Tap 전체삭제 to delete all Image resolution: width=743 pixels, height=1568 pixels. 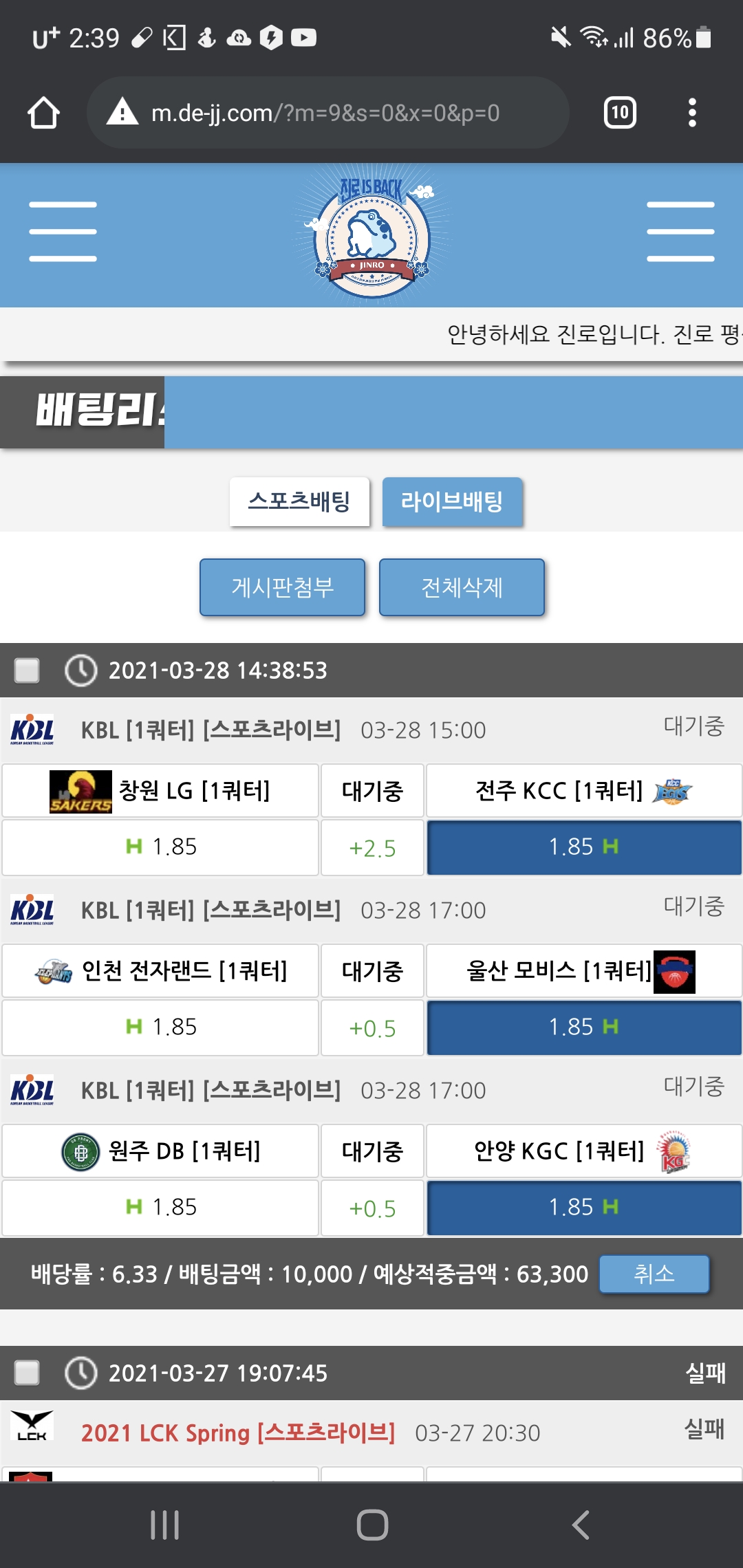(x=462, y=587)
